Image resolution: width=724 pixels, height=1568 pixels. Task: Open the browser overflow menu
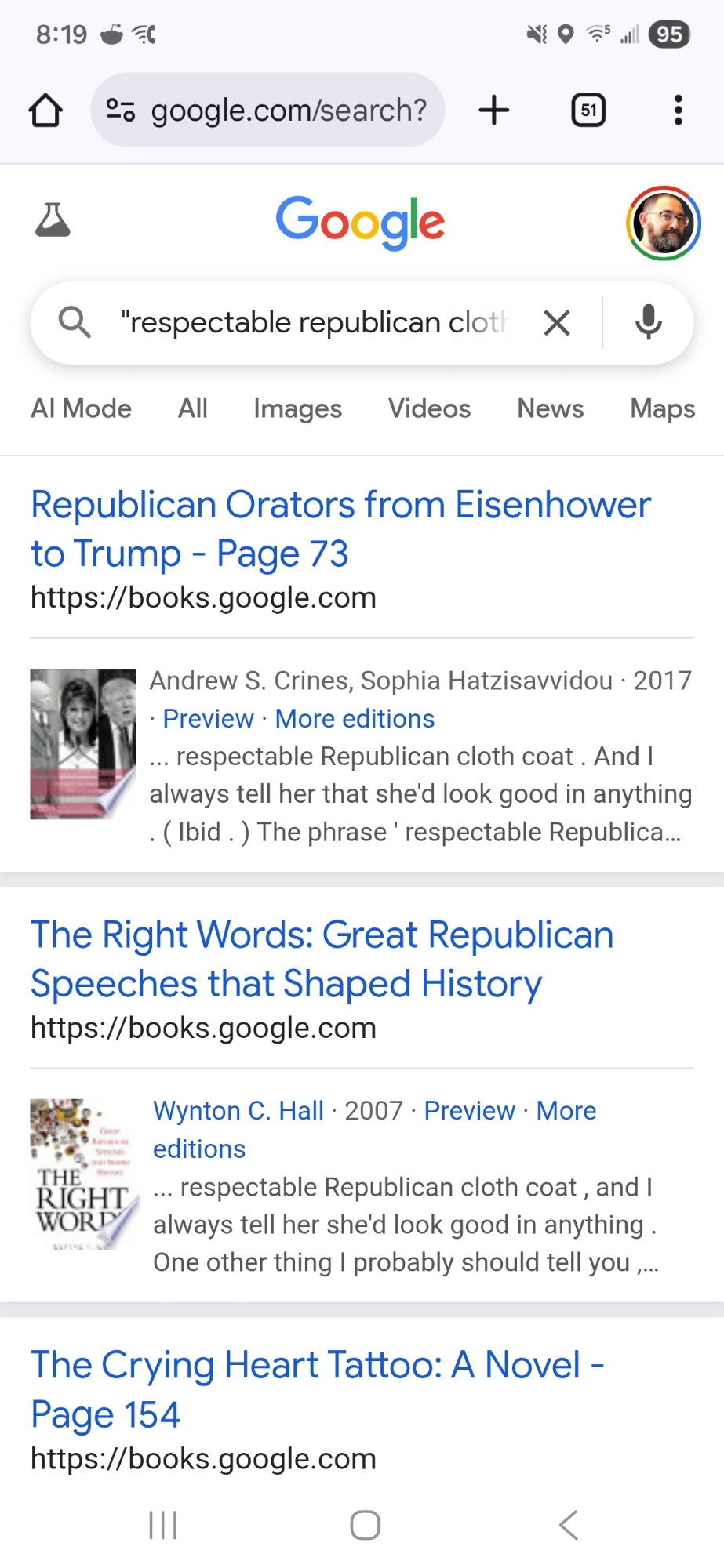click(679, 111)
